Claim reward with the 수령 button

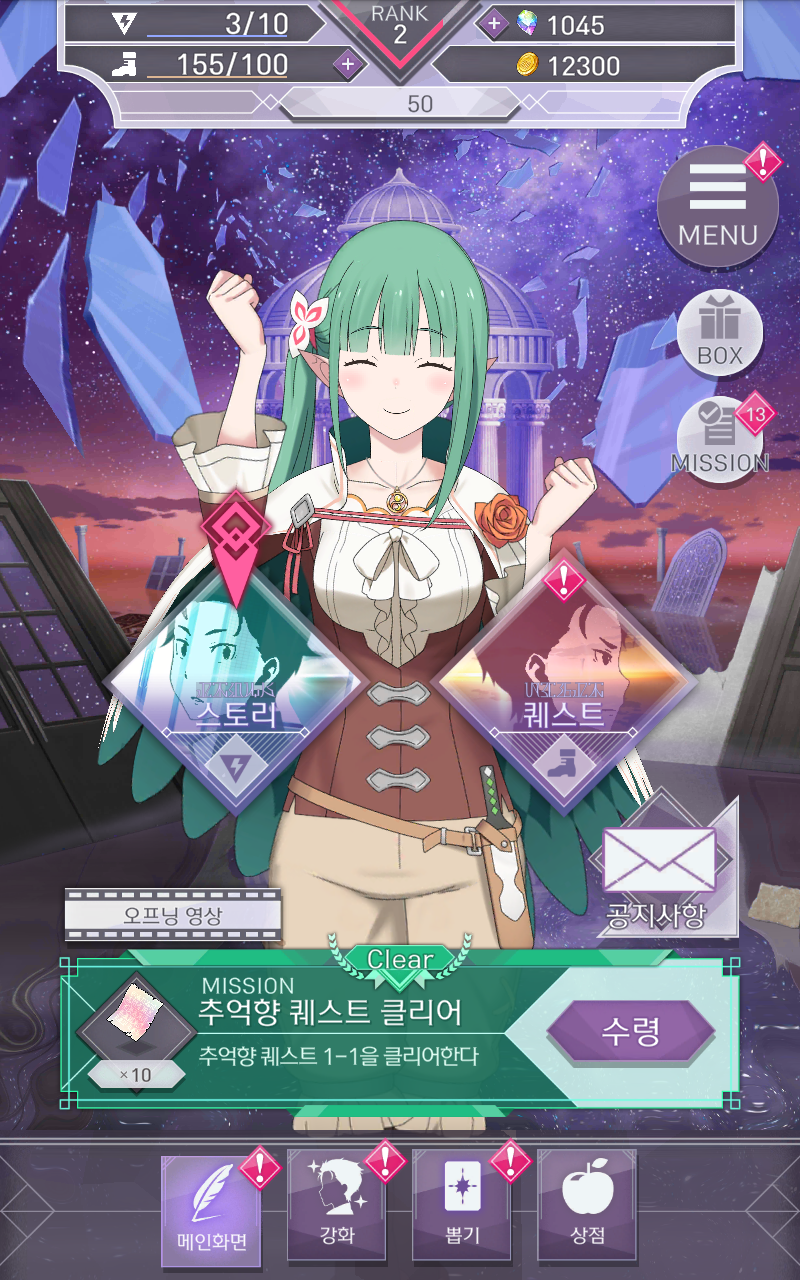point(630,1031)
